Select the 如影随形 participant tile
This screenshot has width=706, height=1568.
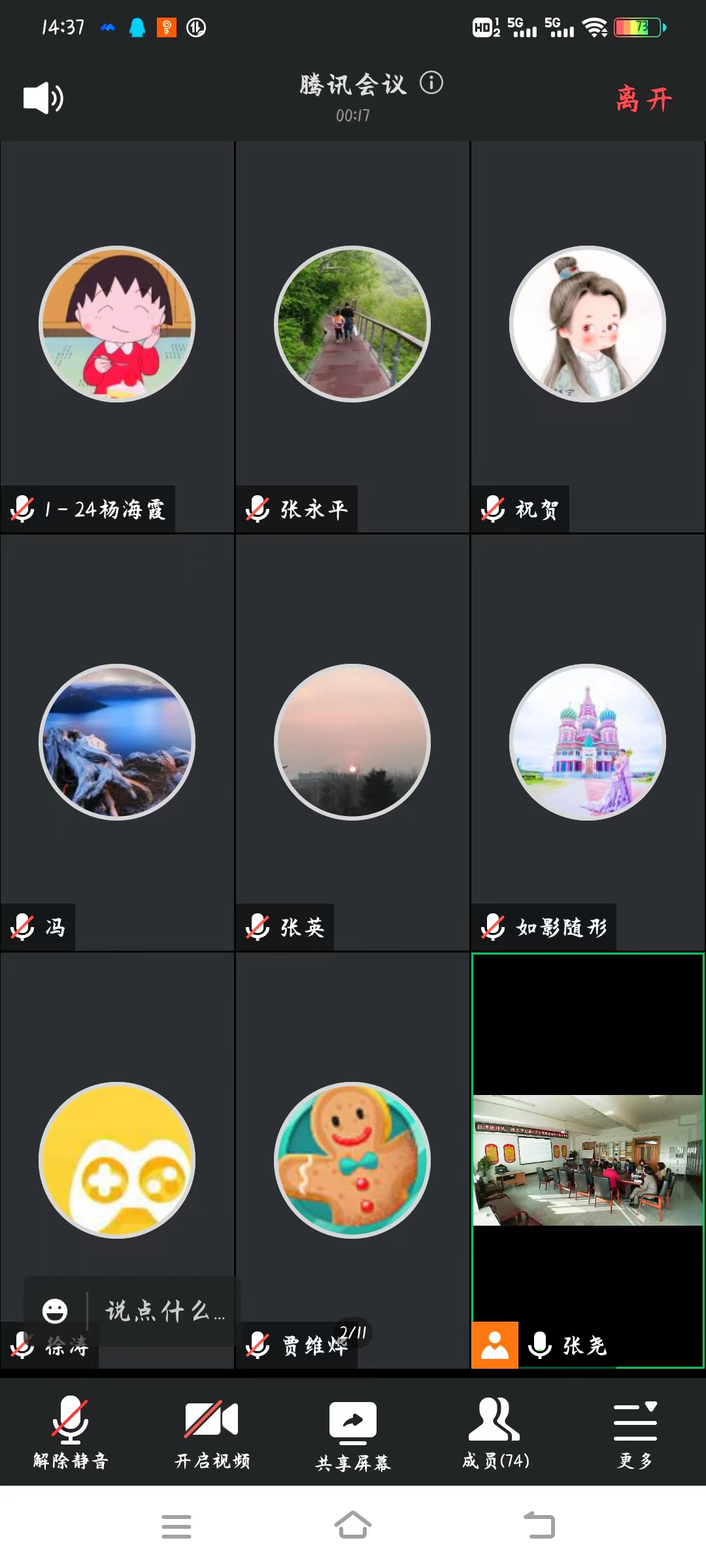(x=587, y=742)
